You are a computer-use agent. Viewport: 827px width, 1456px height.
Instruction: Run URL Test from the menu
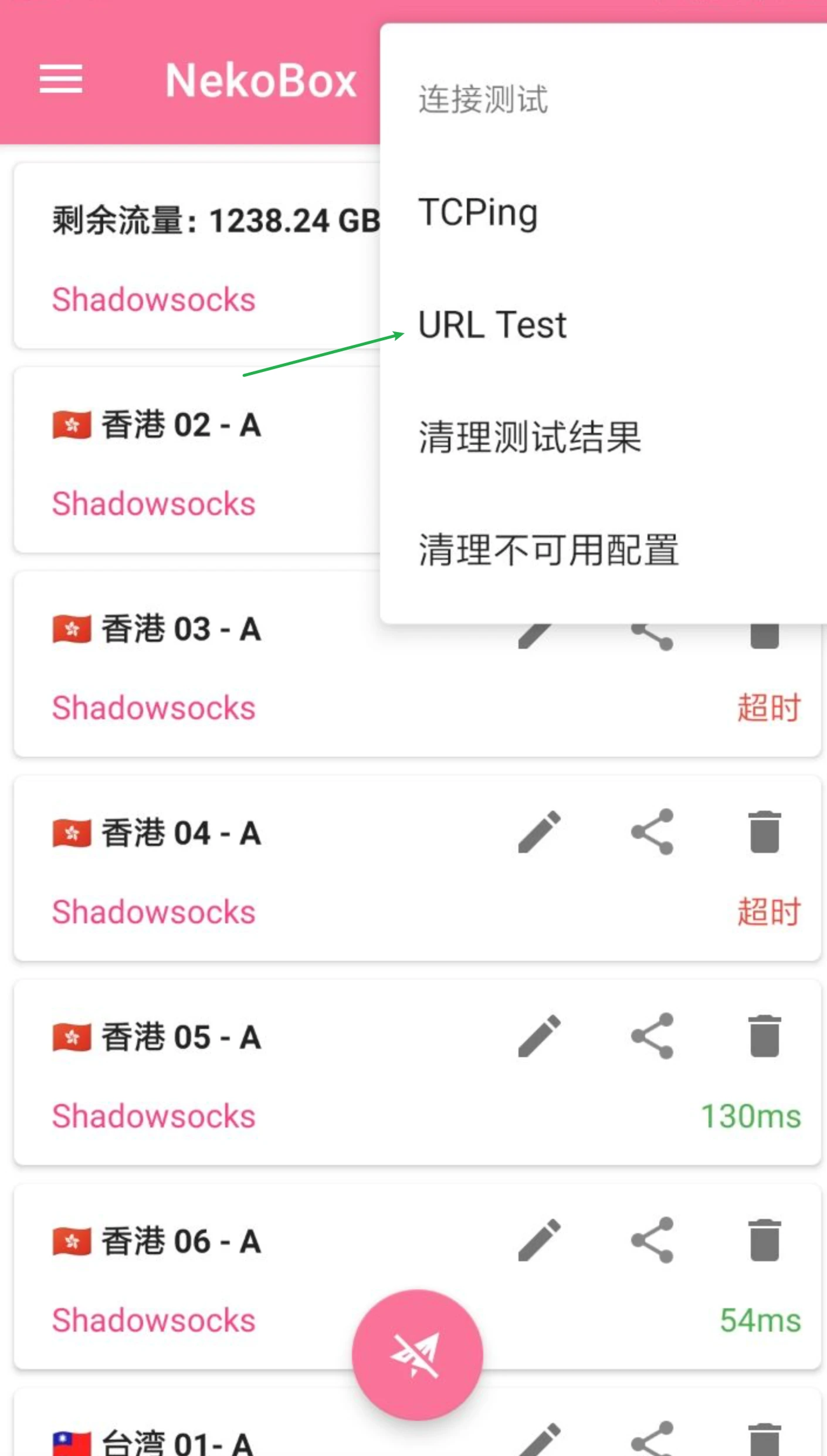pos(493,324)
